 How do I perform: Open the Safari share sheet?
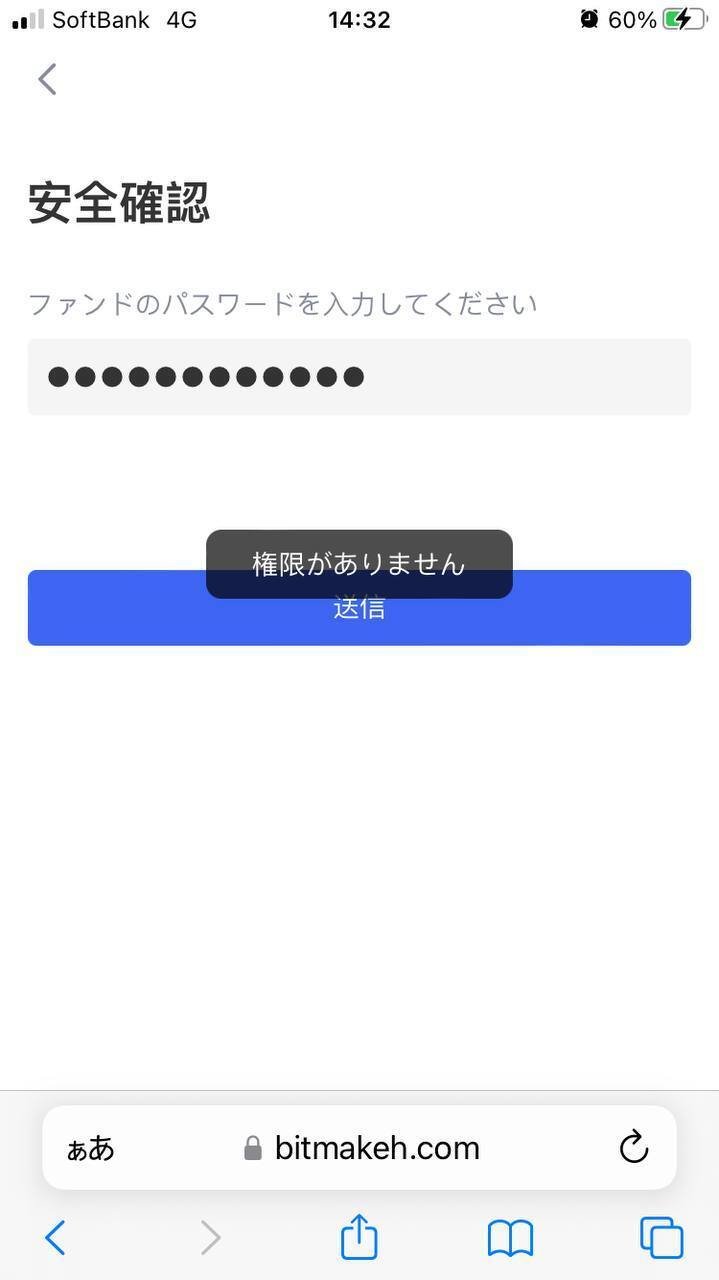[x=359, y=1236]
